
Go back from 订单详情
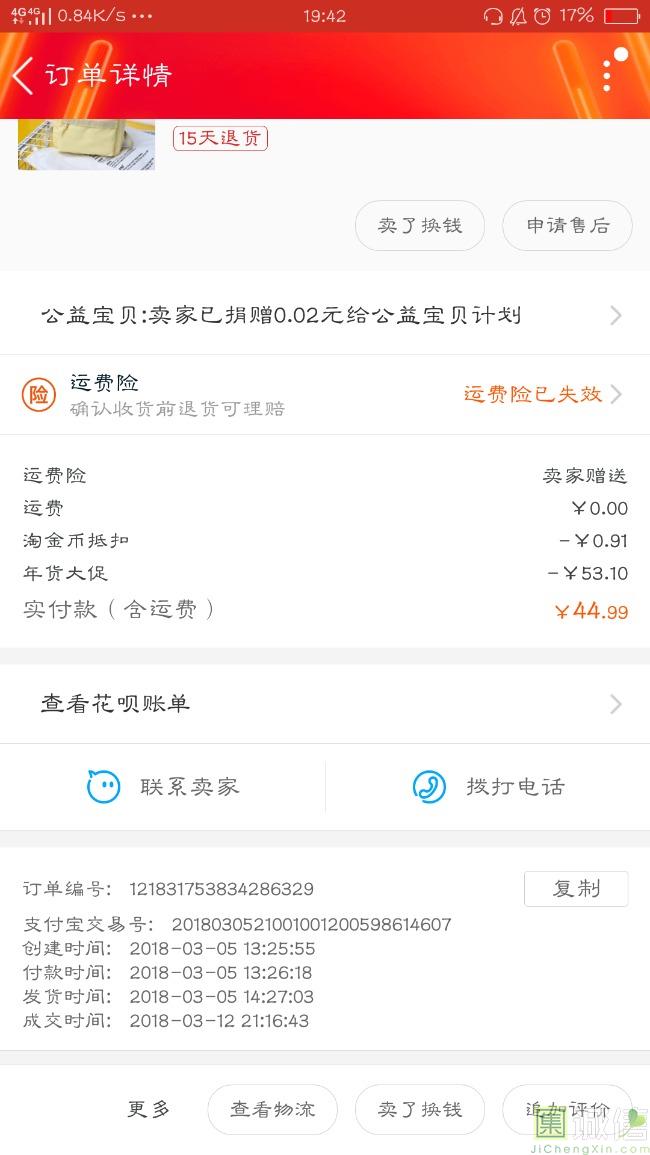[x=24, y=76]
